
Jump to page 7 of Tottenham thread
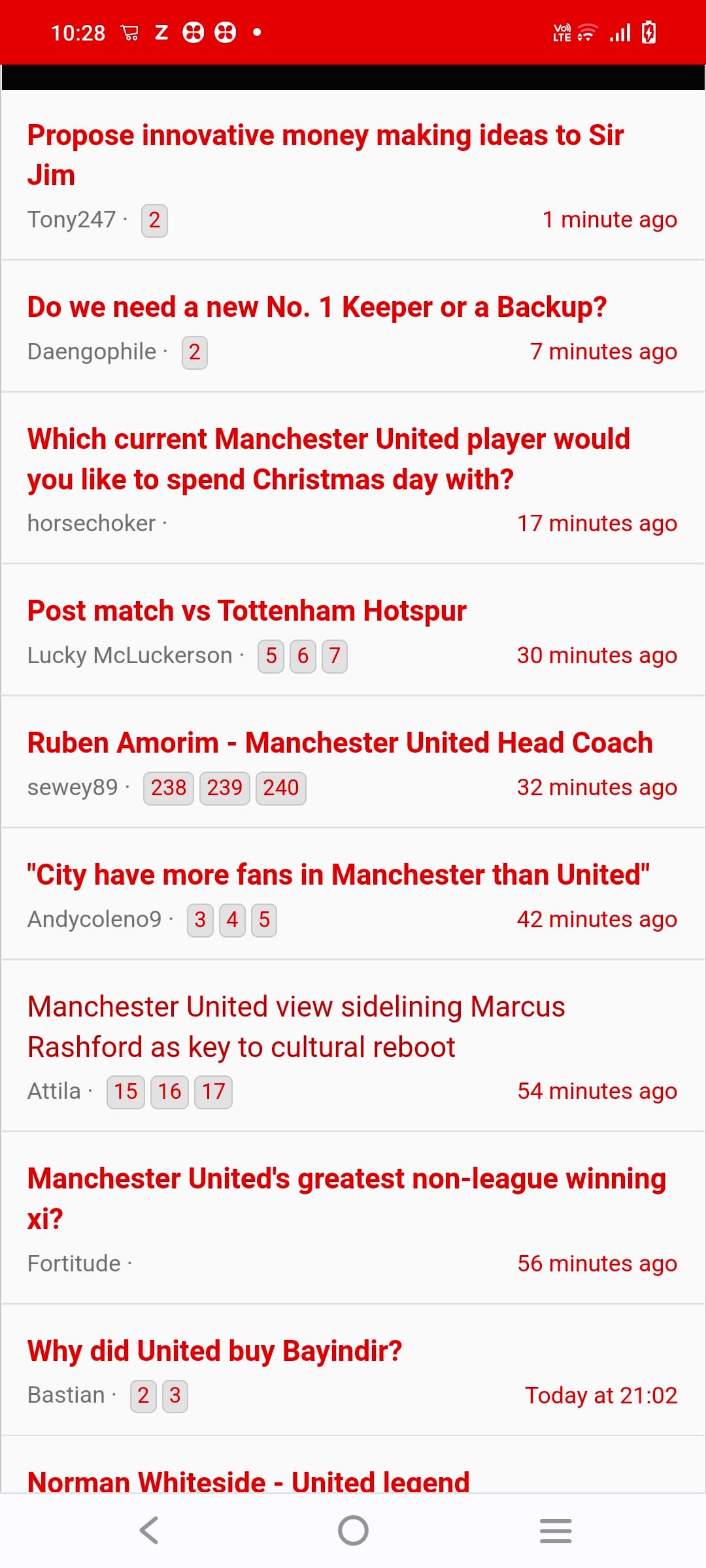click(x=335, y=656)
